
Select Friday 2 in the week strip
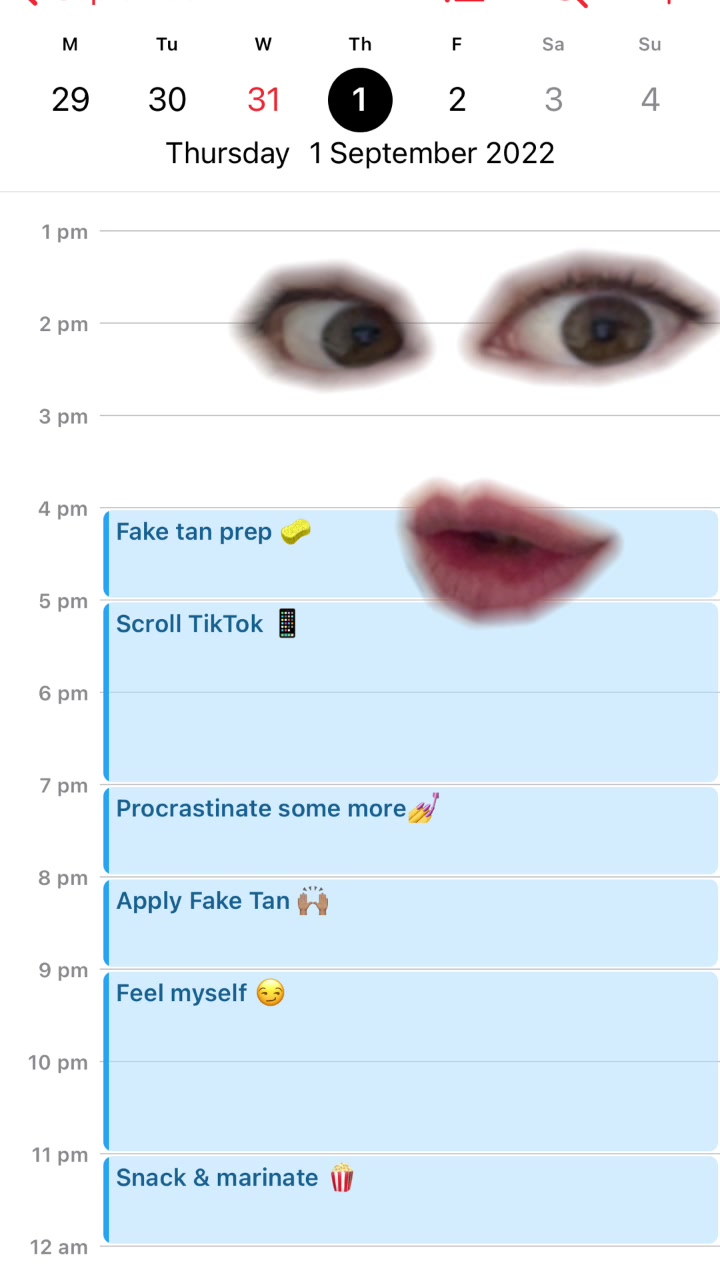click(x=457, y=99)
